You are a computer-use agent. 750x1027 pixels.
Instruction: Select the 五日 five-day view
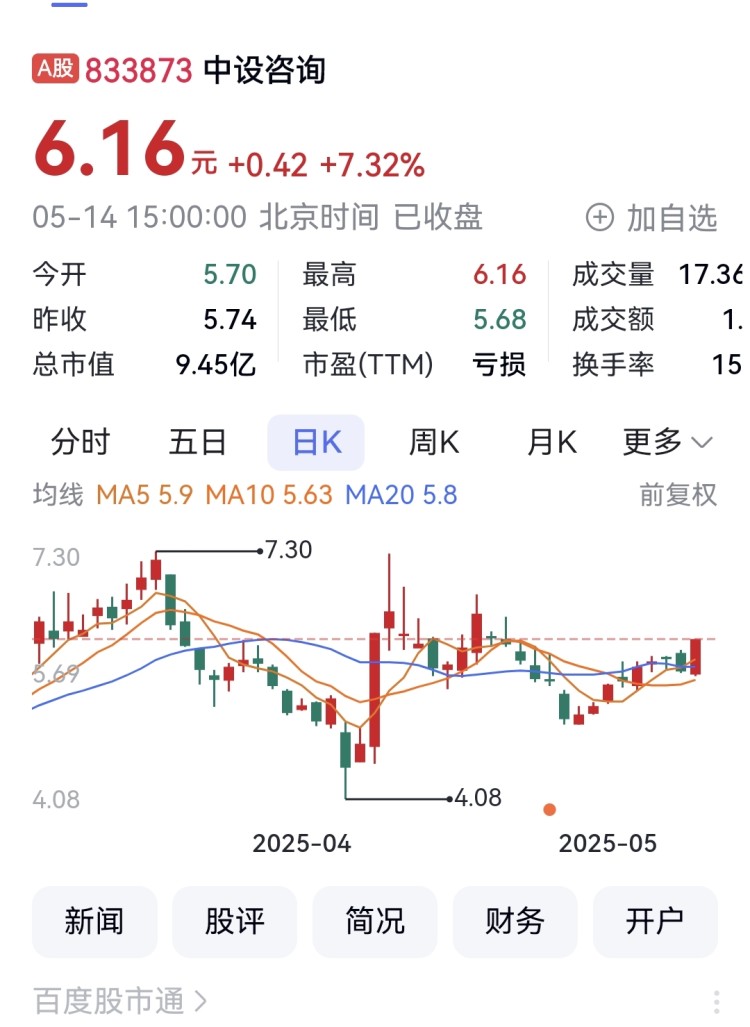coord(198,441)
